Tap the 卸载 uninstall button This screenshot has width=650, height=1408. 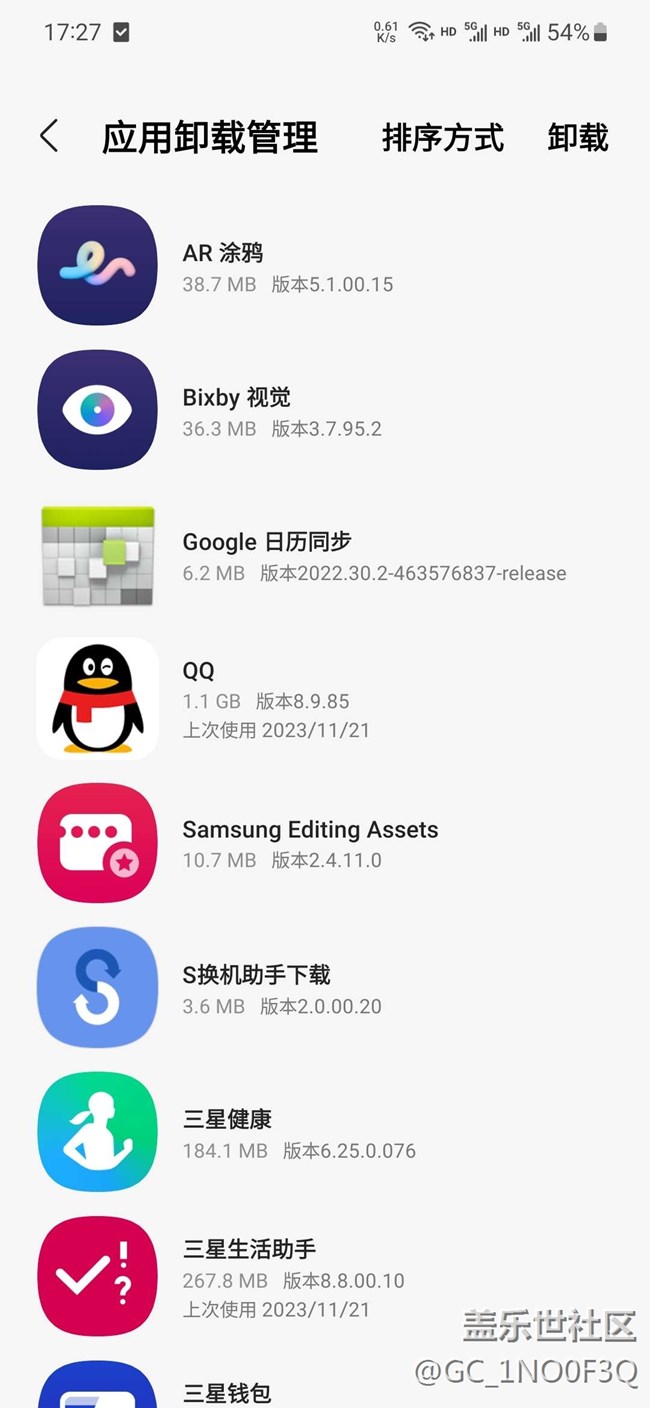coord(577,138)
